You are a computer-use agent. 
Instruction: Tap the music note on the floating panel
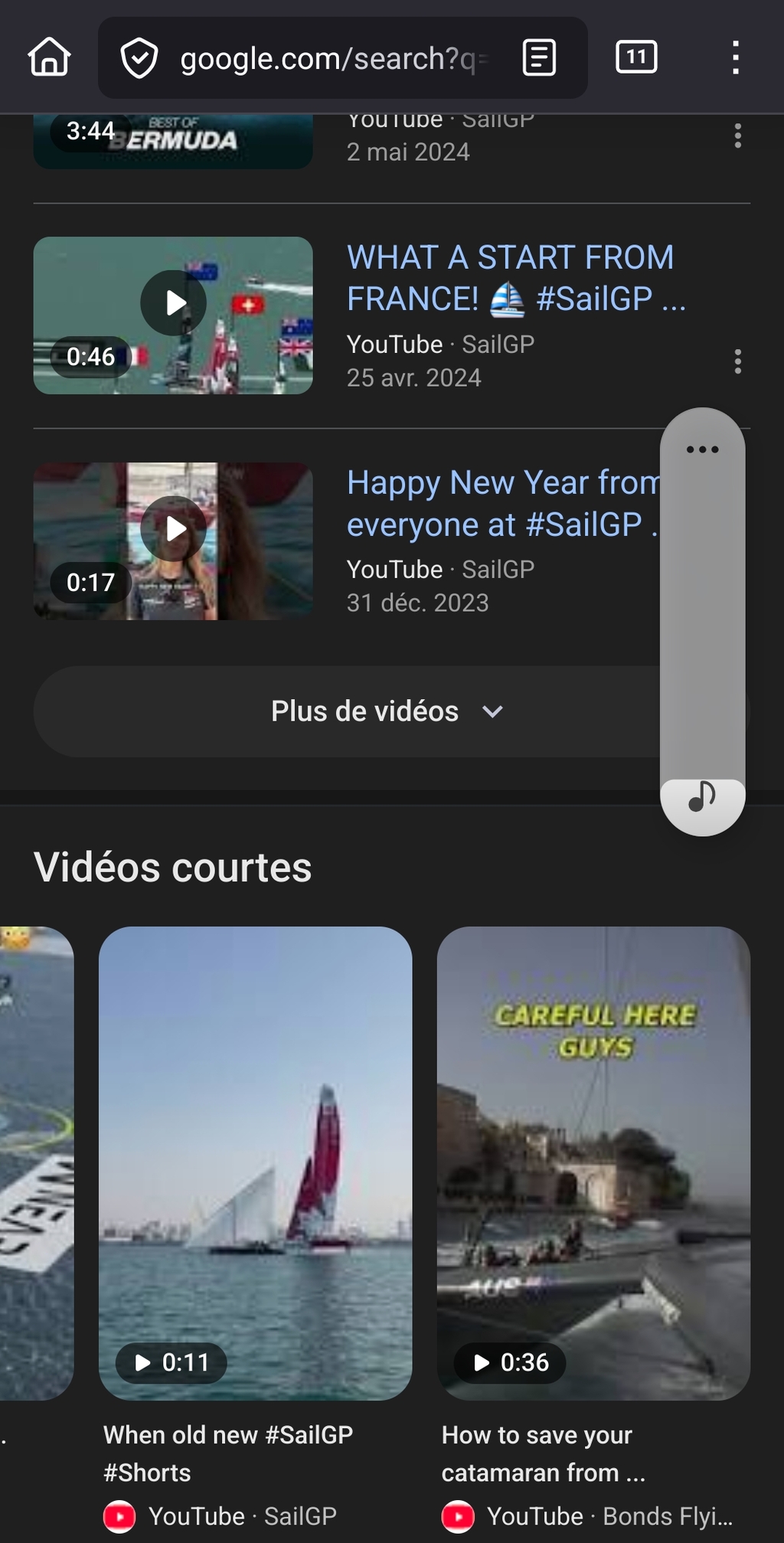(702, 798)
